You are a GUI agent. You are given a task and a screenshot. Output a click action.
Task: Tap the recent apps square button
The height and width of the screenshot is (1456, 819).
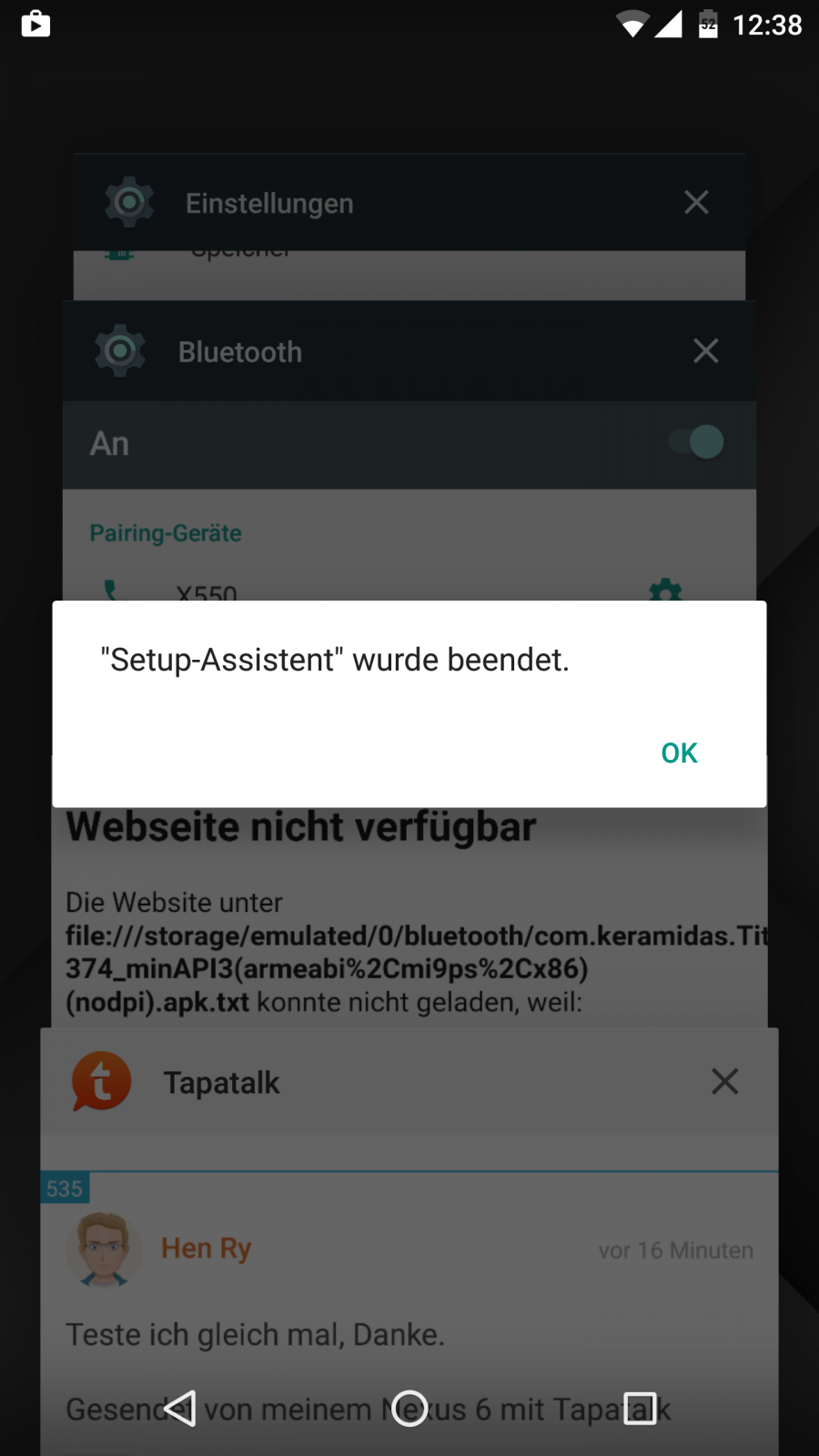click(640, 1408)
